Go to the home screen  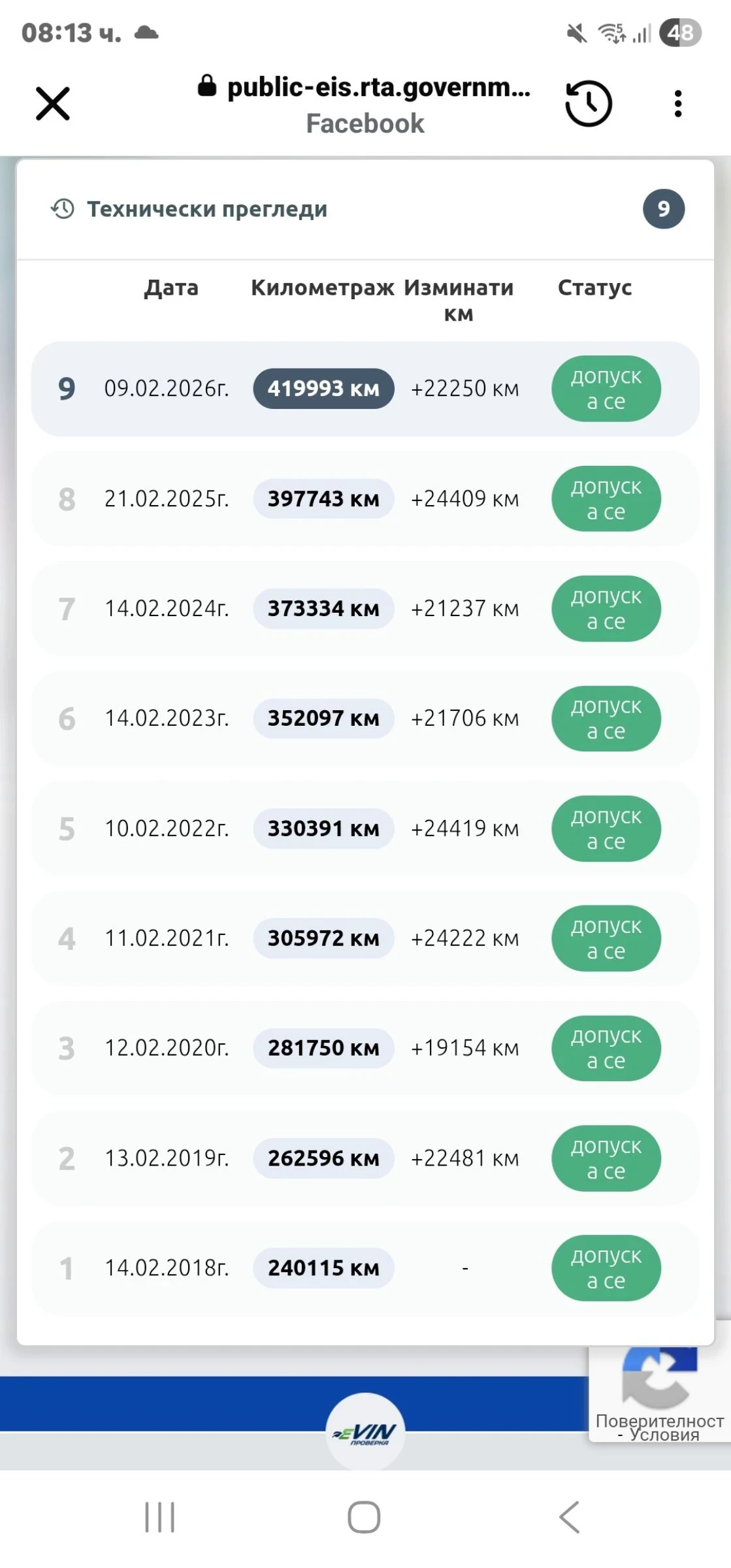click(364, 1516)
